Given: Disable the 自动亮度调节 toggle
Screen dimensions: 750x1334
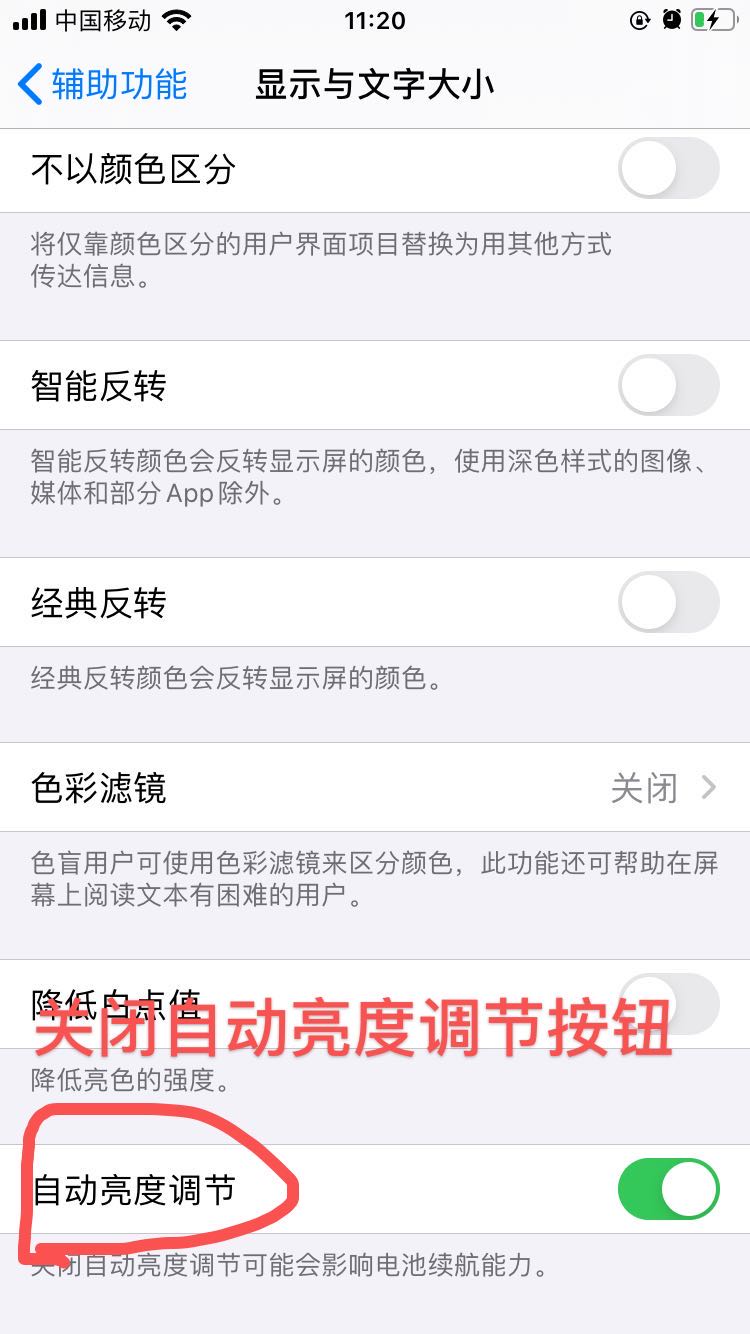Looking at the screenshot, I should point(667,1189).
